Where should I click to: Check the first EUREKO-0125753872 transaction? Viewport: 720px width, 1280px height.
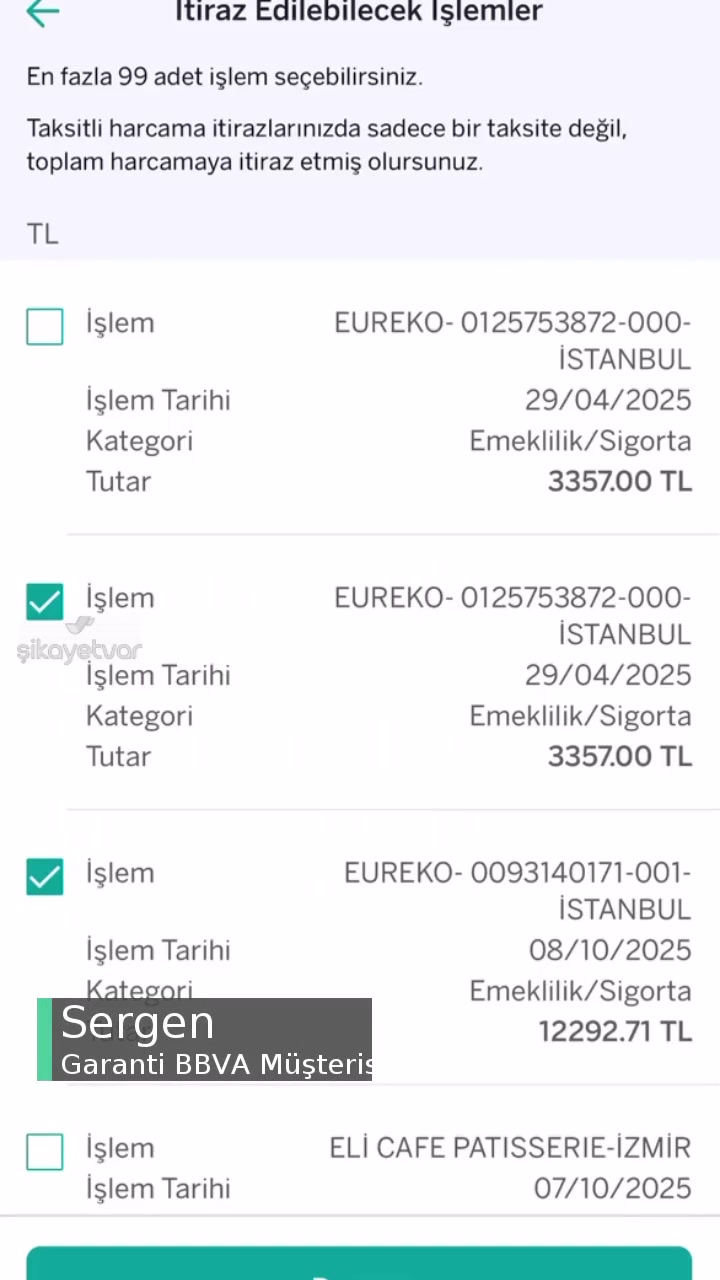coord(44,327)
